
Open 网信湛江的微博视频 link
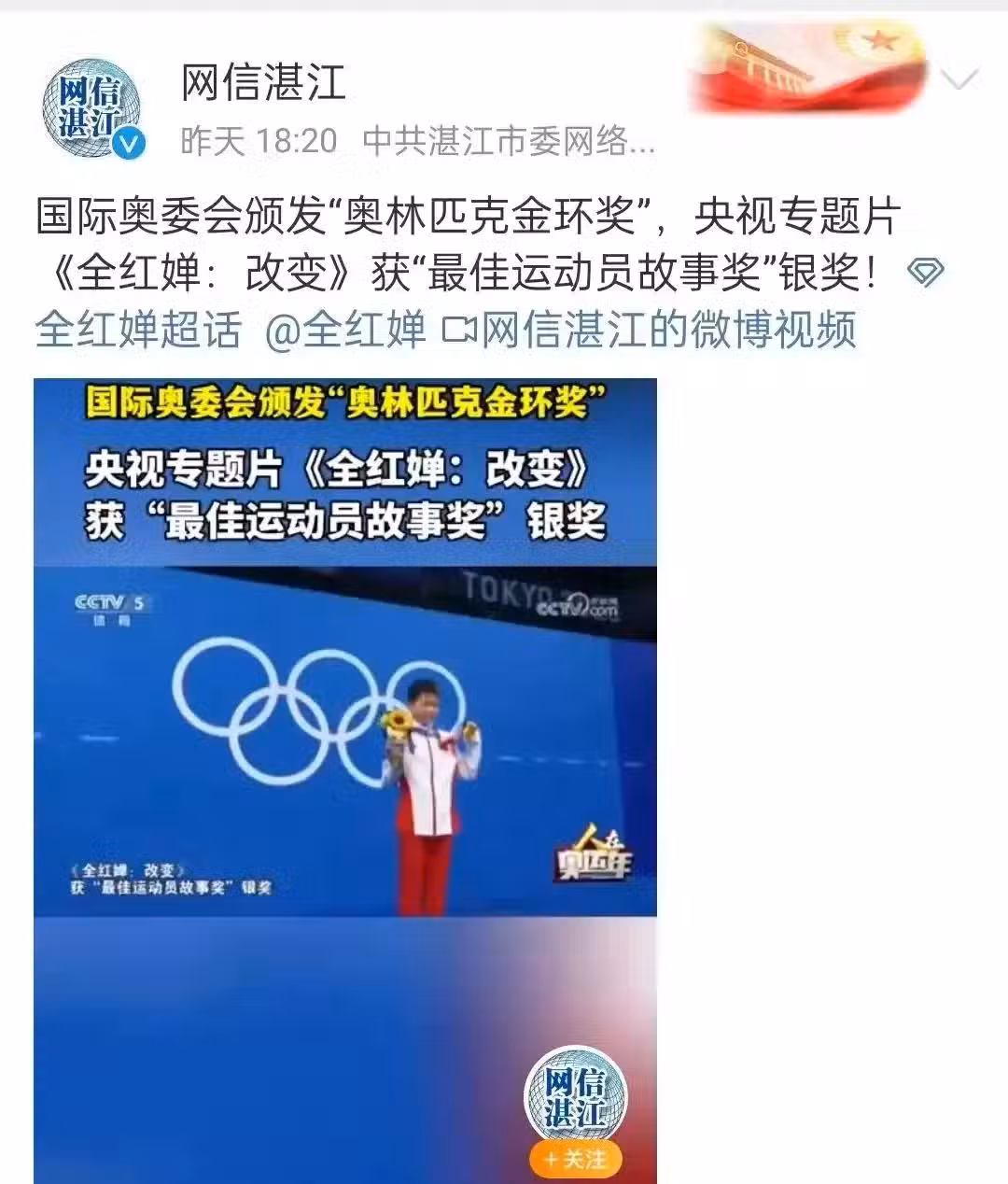pos(650,330)
